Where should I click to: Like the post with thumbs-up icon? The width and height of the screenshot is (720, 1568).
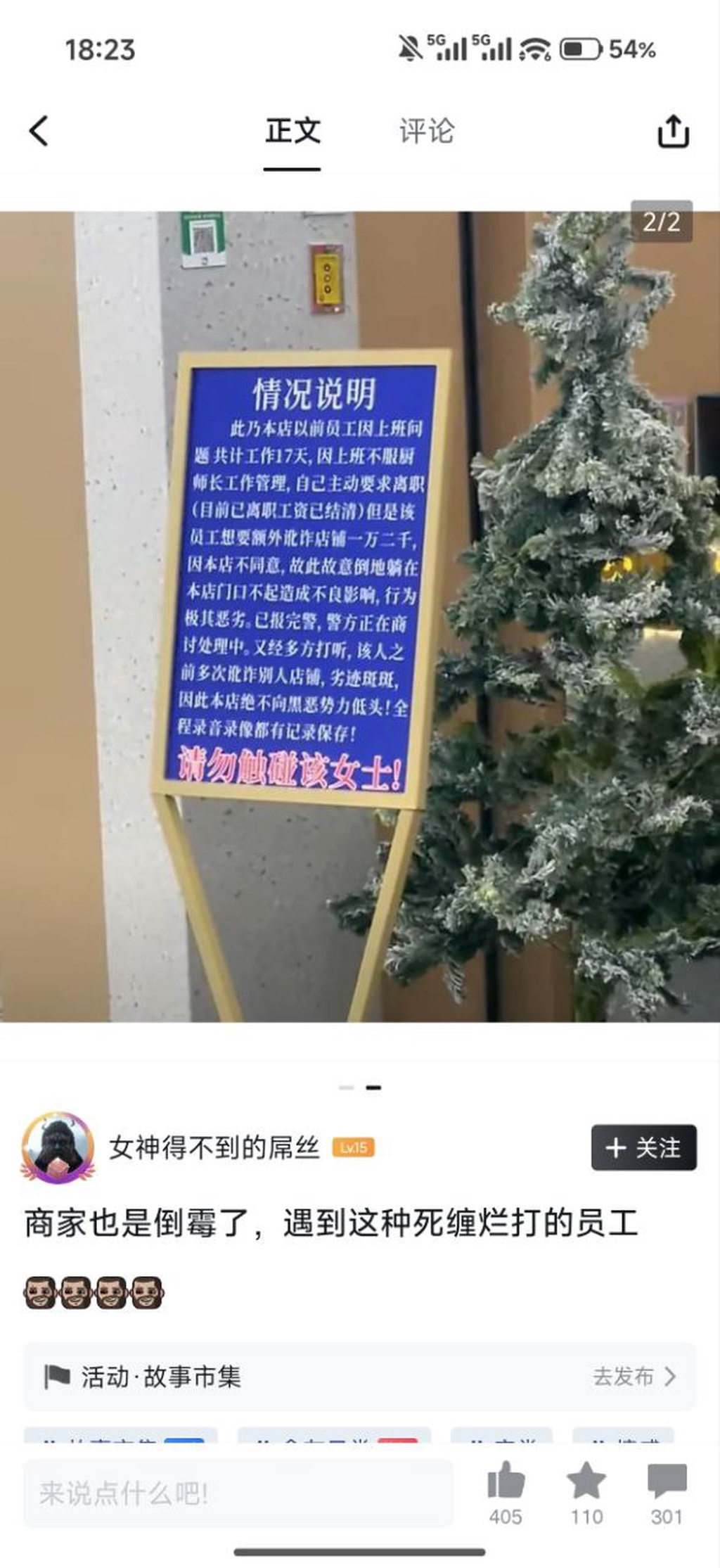click(x=506, y=1481)
